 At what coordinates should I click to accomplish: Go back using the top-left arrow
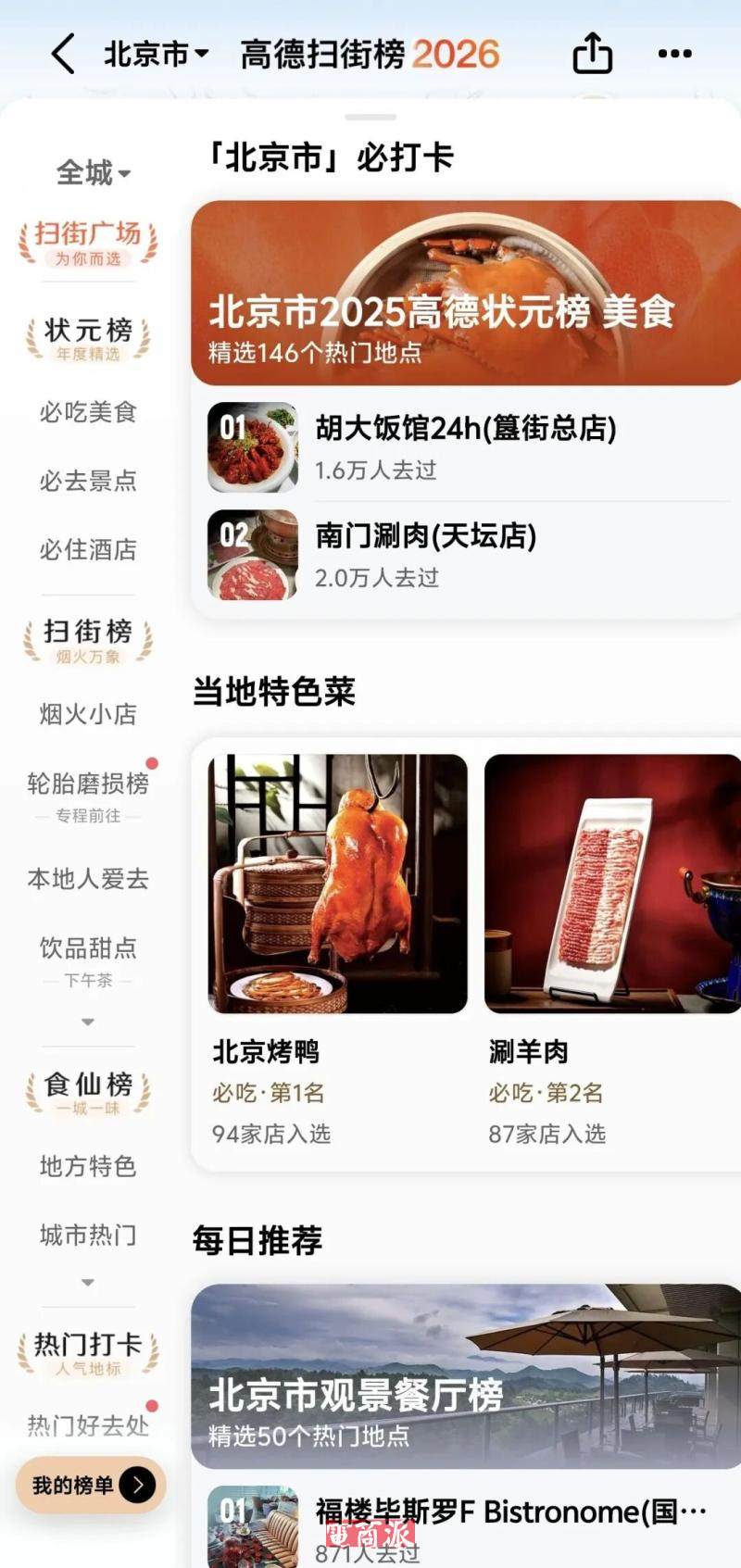pos(62,54)
